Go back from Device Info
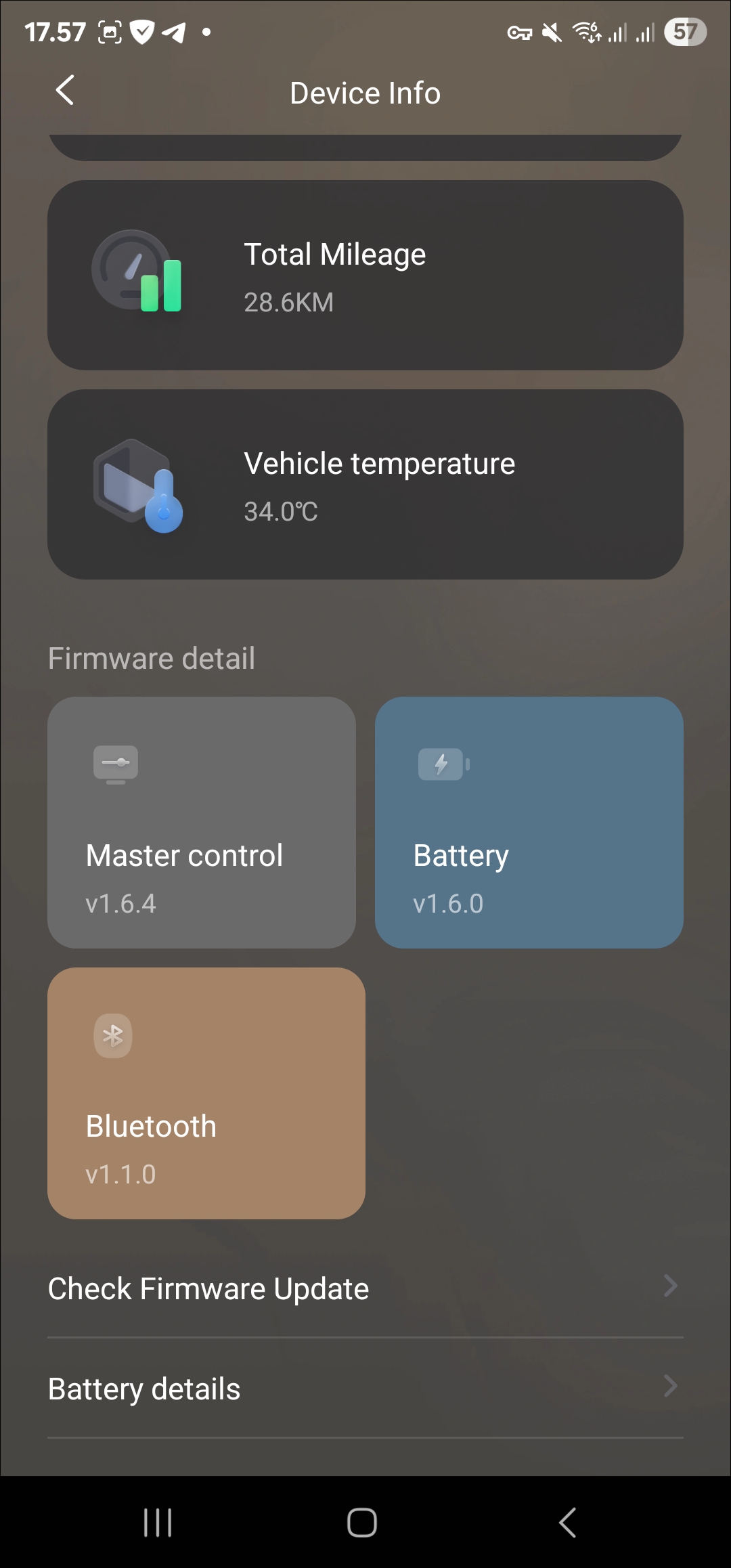The image size is (731, 1568). click(65, 91)
